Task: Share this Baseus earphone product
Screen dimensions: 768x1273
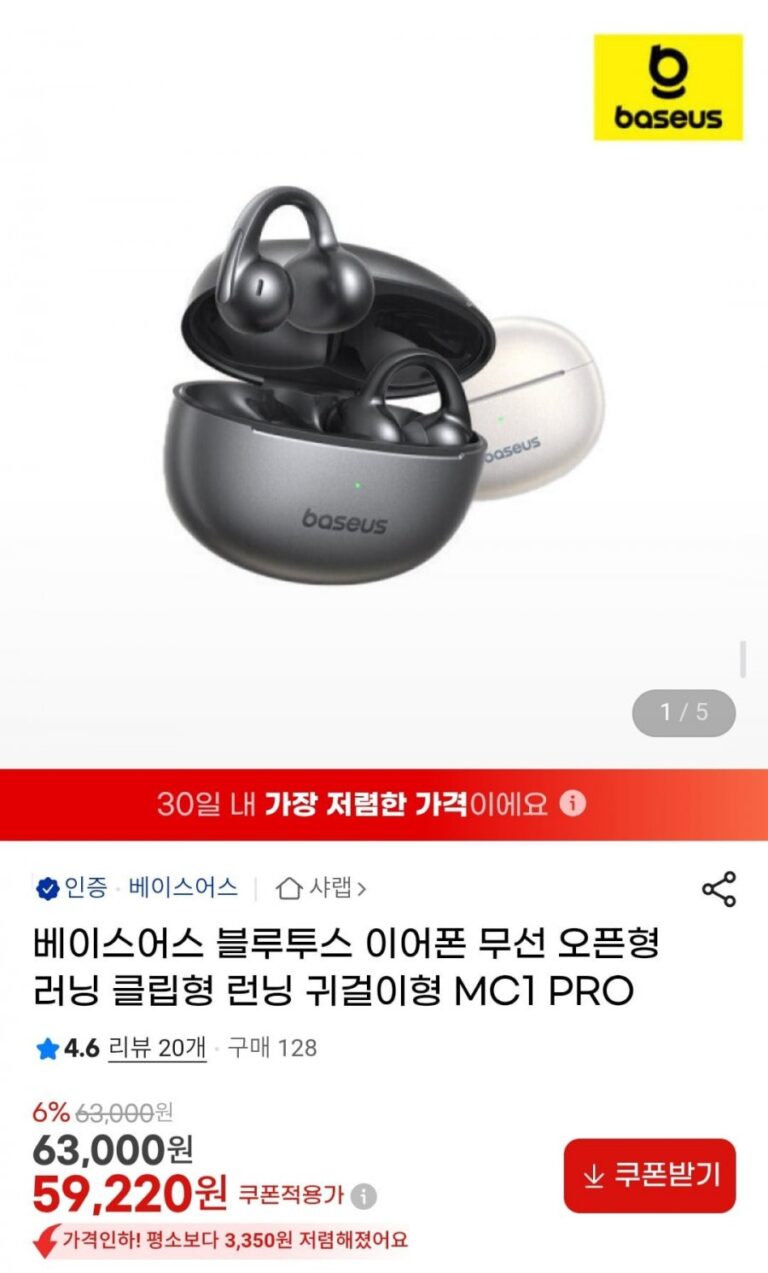Action: point(718,889)
